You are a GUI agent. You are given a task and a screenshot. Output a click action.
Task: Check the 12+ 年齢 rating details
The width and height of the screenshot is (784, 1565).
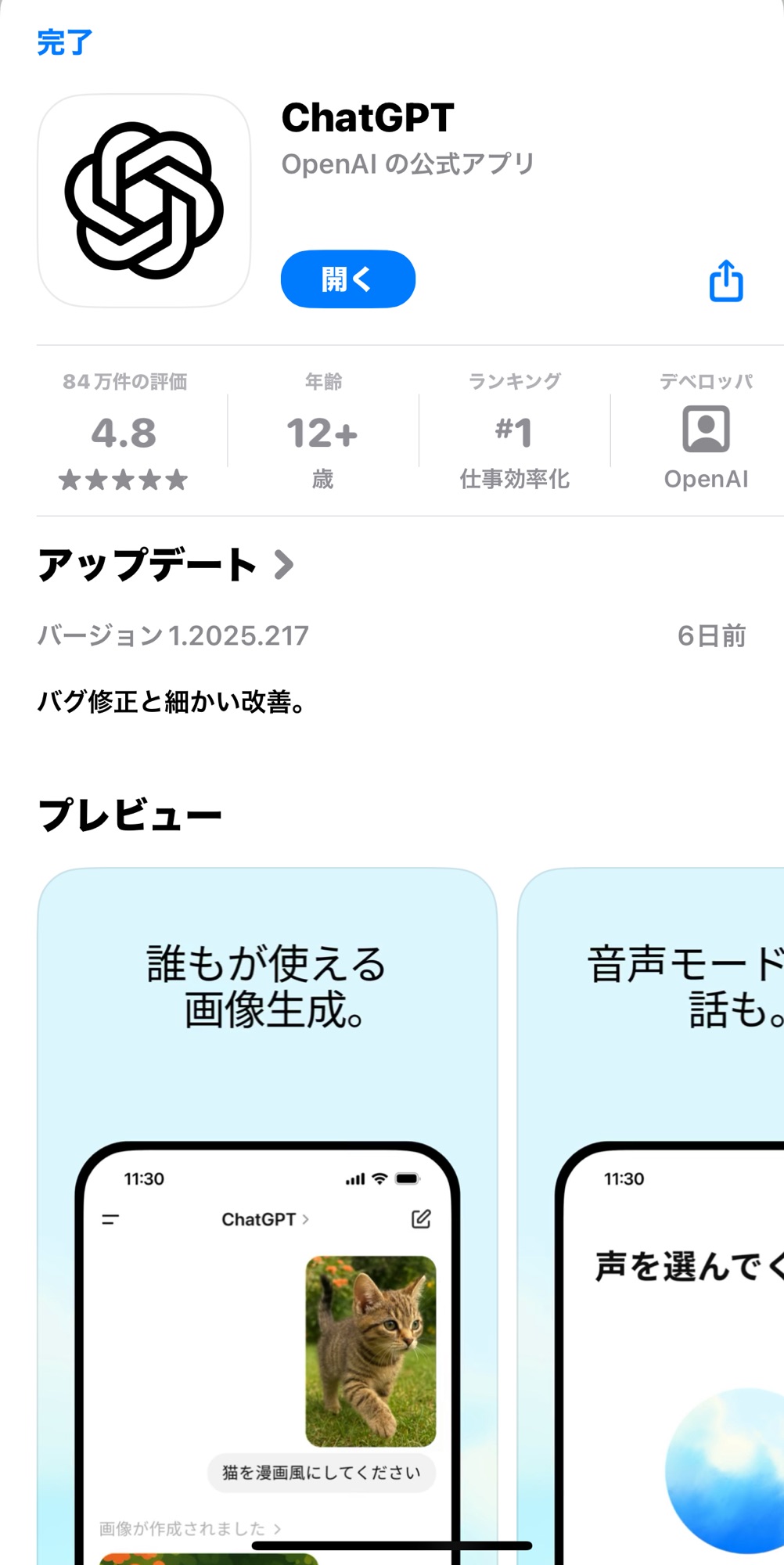tap(322, 432)
